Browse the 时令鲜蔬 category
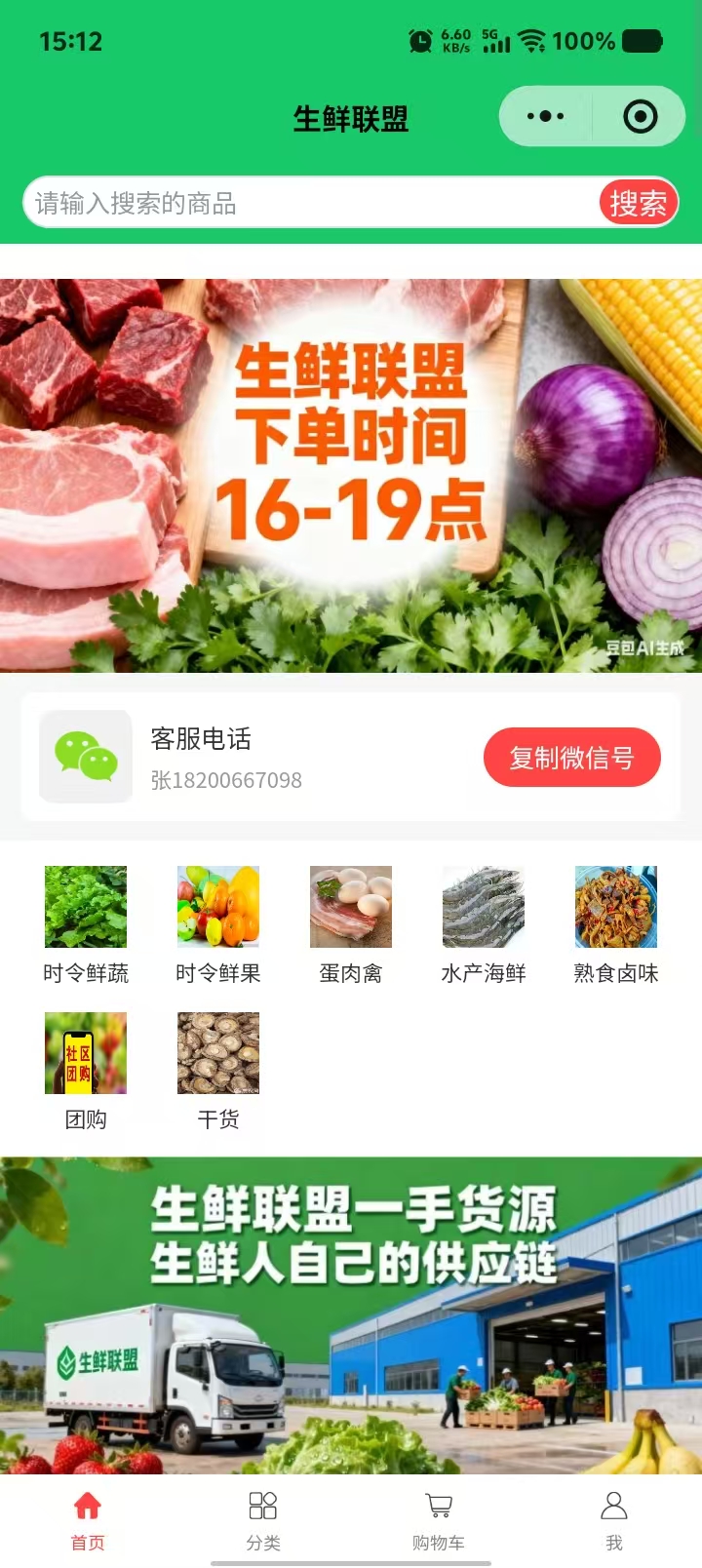Viewport: 702px width, 1568px height. pos(86,923)
